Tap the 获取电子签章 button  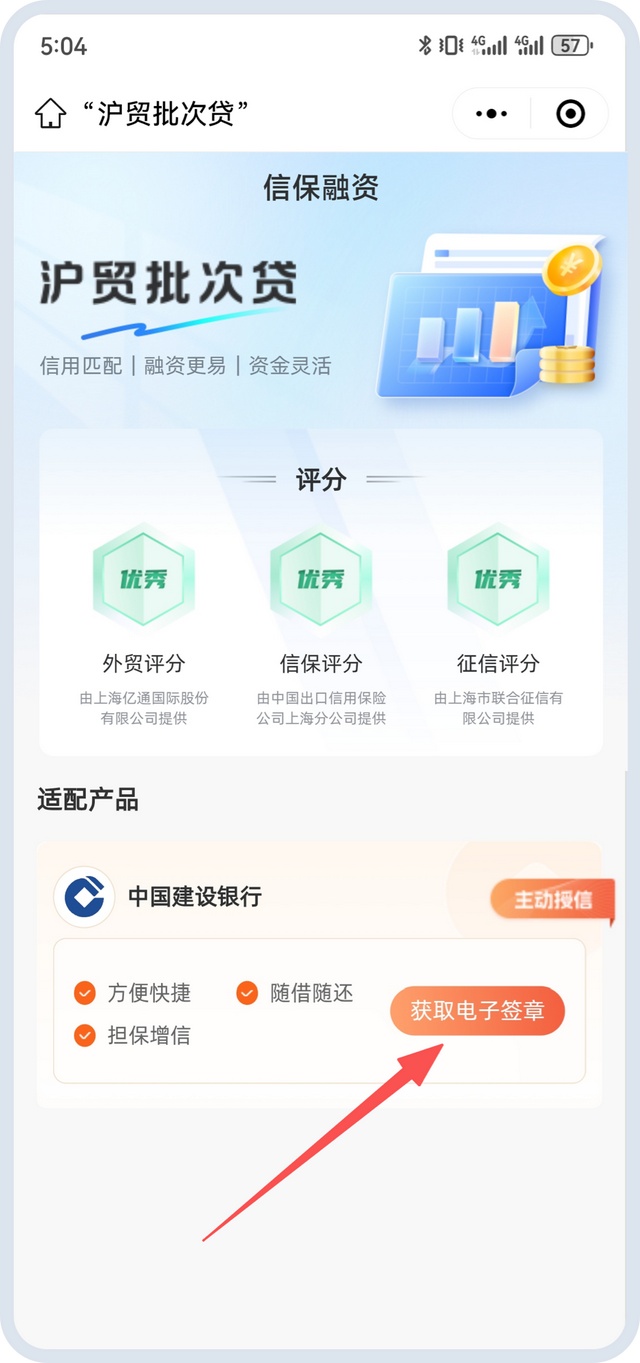477,1011
